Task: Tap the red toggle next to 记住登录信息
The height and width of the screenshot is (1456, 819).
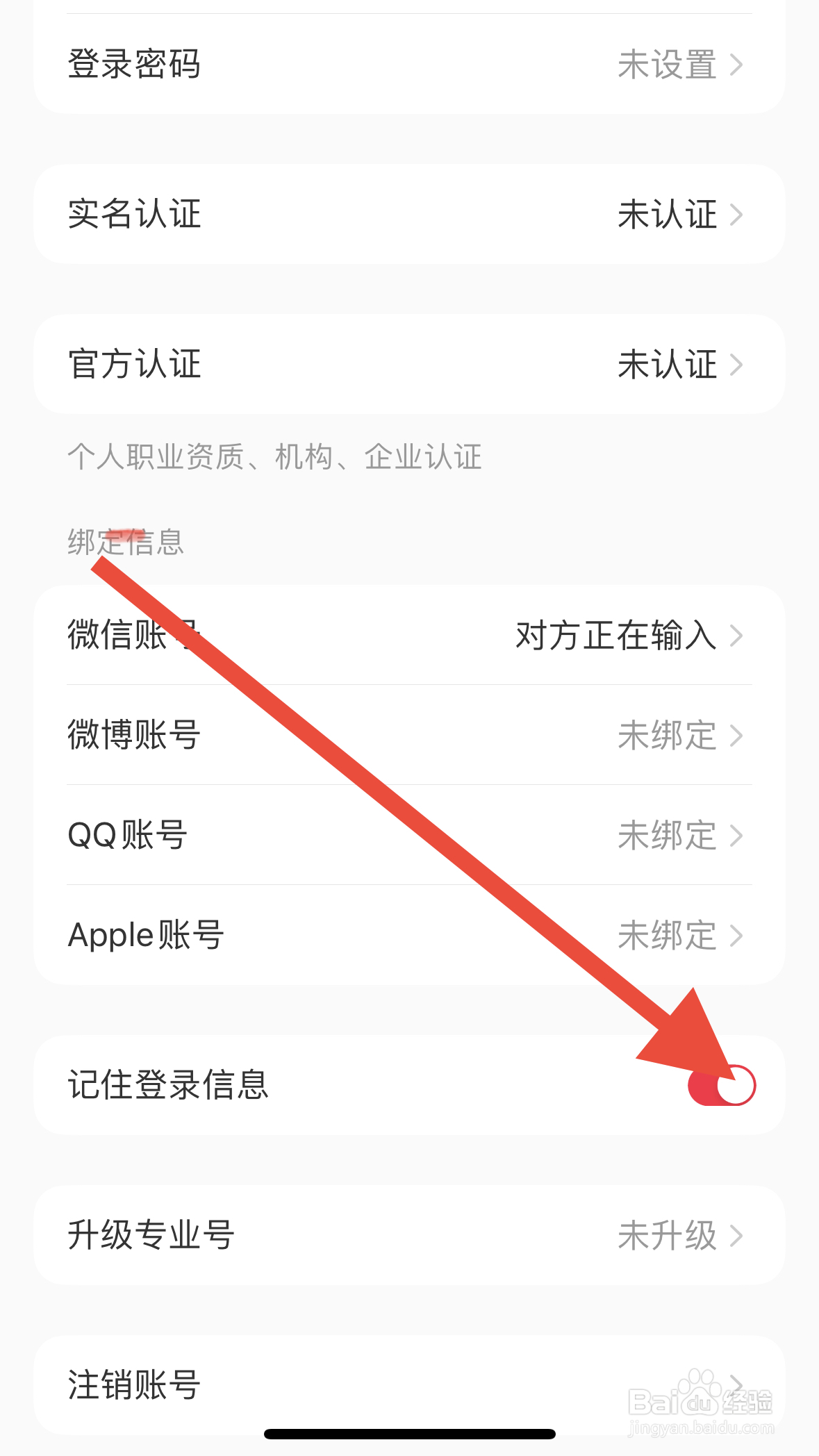Action: 722,1084
